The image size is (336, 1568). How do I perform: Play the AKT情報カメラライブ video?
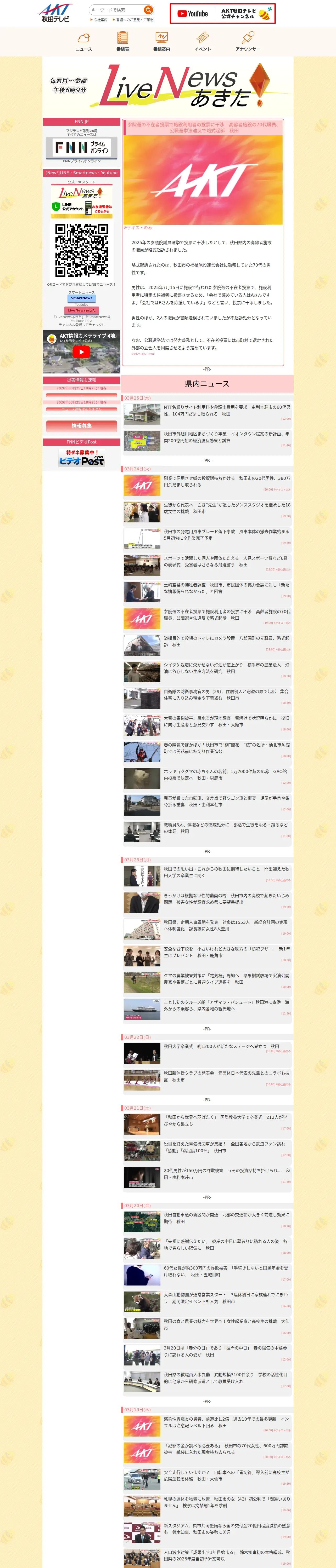[x=81, y=351]
